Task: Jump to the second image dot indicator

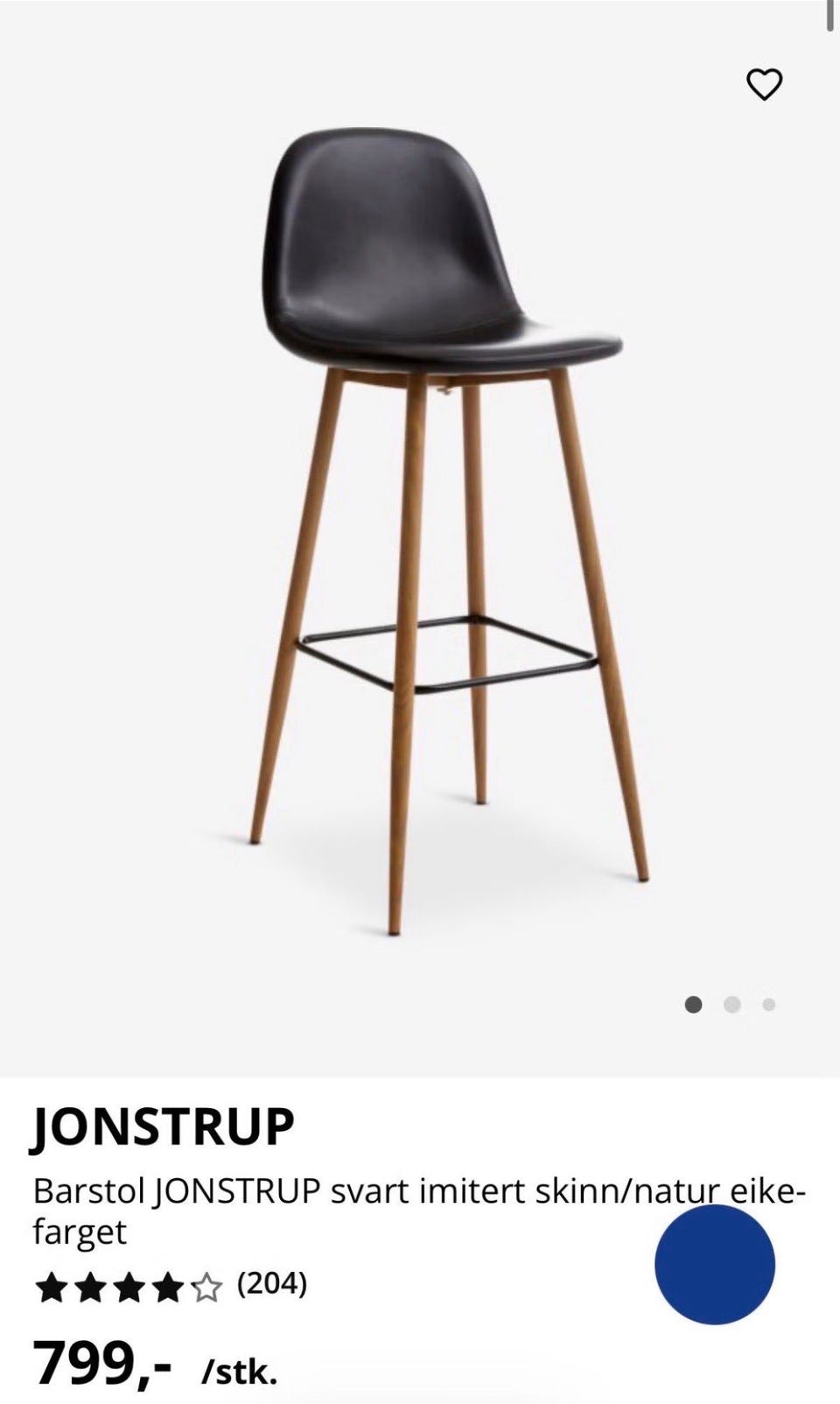Action: coord(732,1004)
